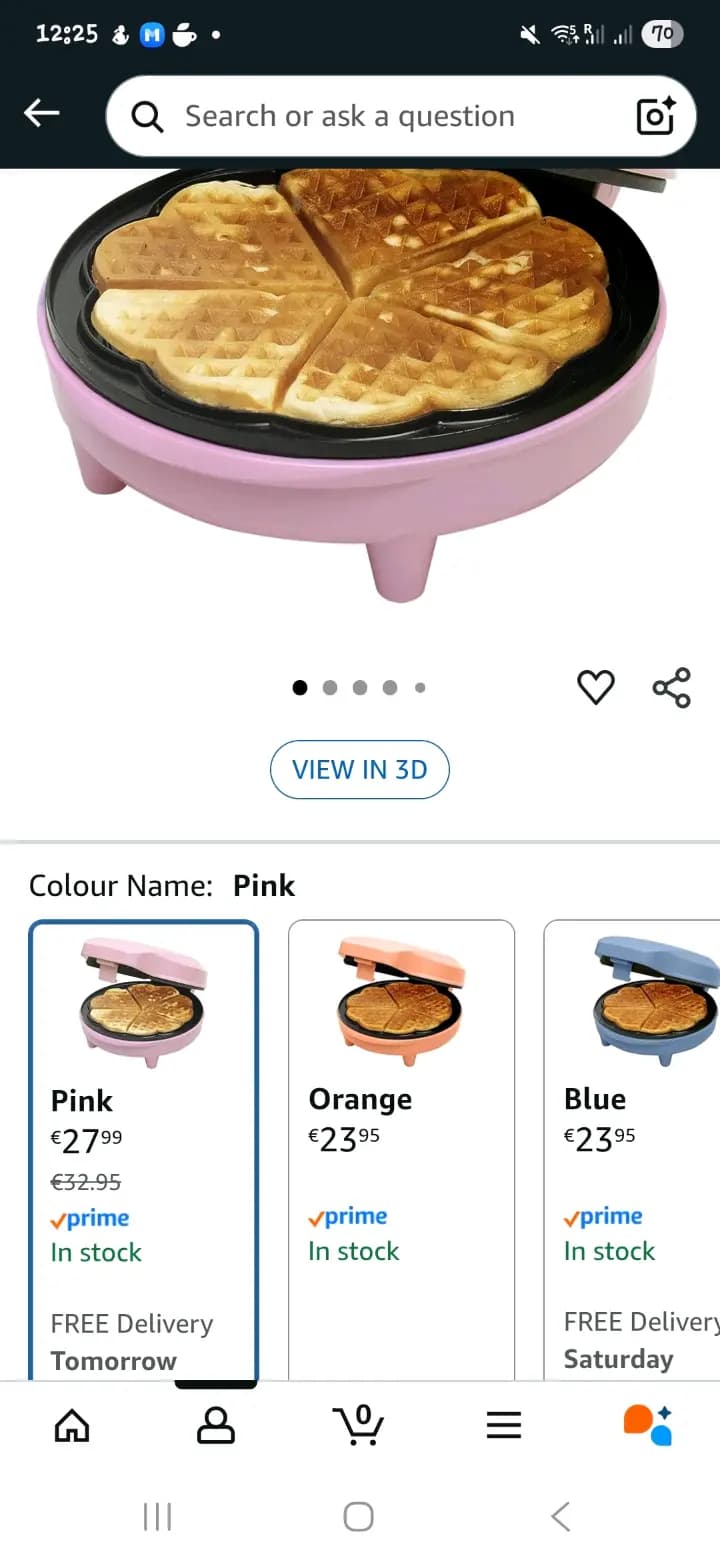Open the hamburger menu tab

point(504,1425)
